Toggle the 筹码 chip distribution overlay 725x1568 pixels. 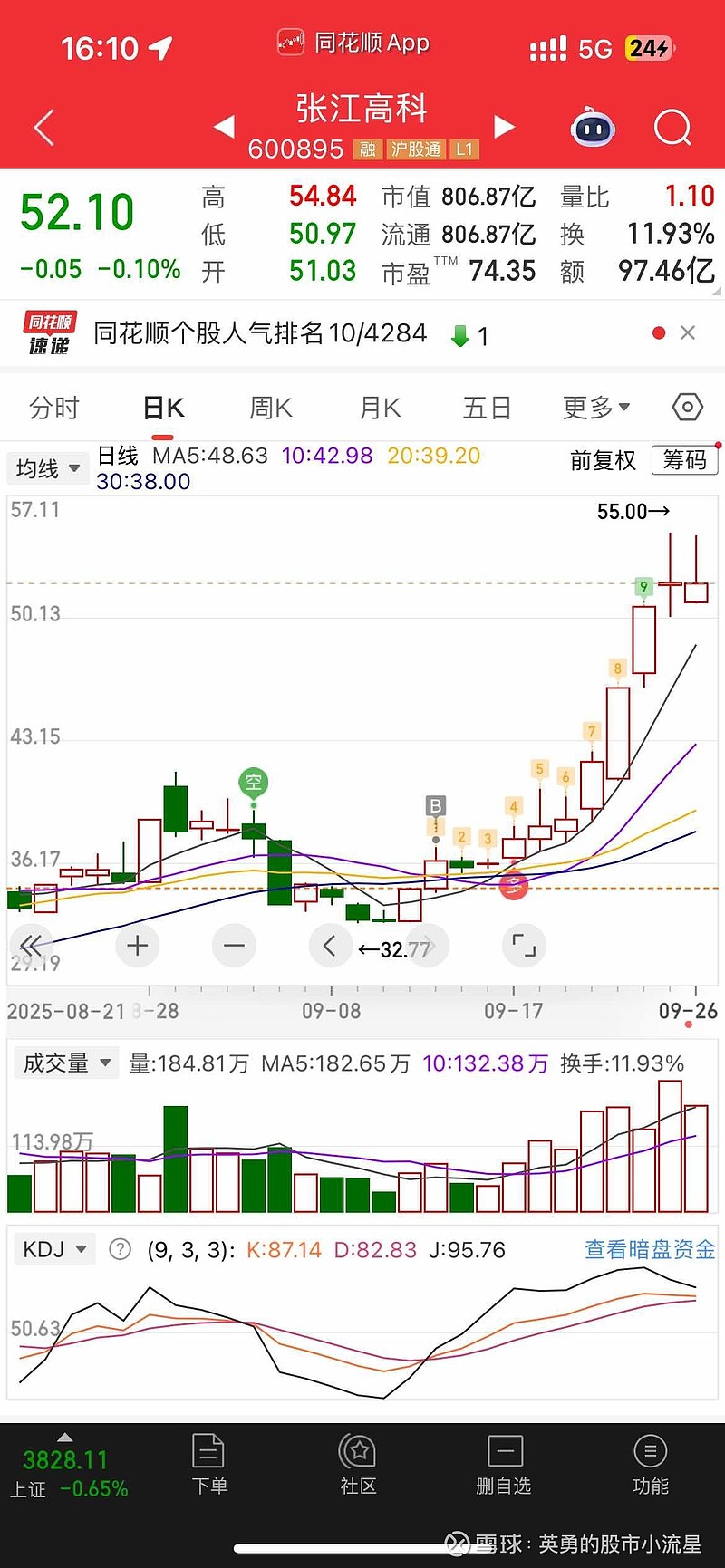click(684, 461)
